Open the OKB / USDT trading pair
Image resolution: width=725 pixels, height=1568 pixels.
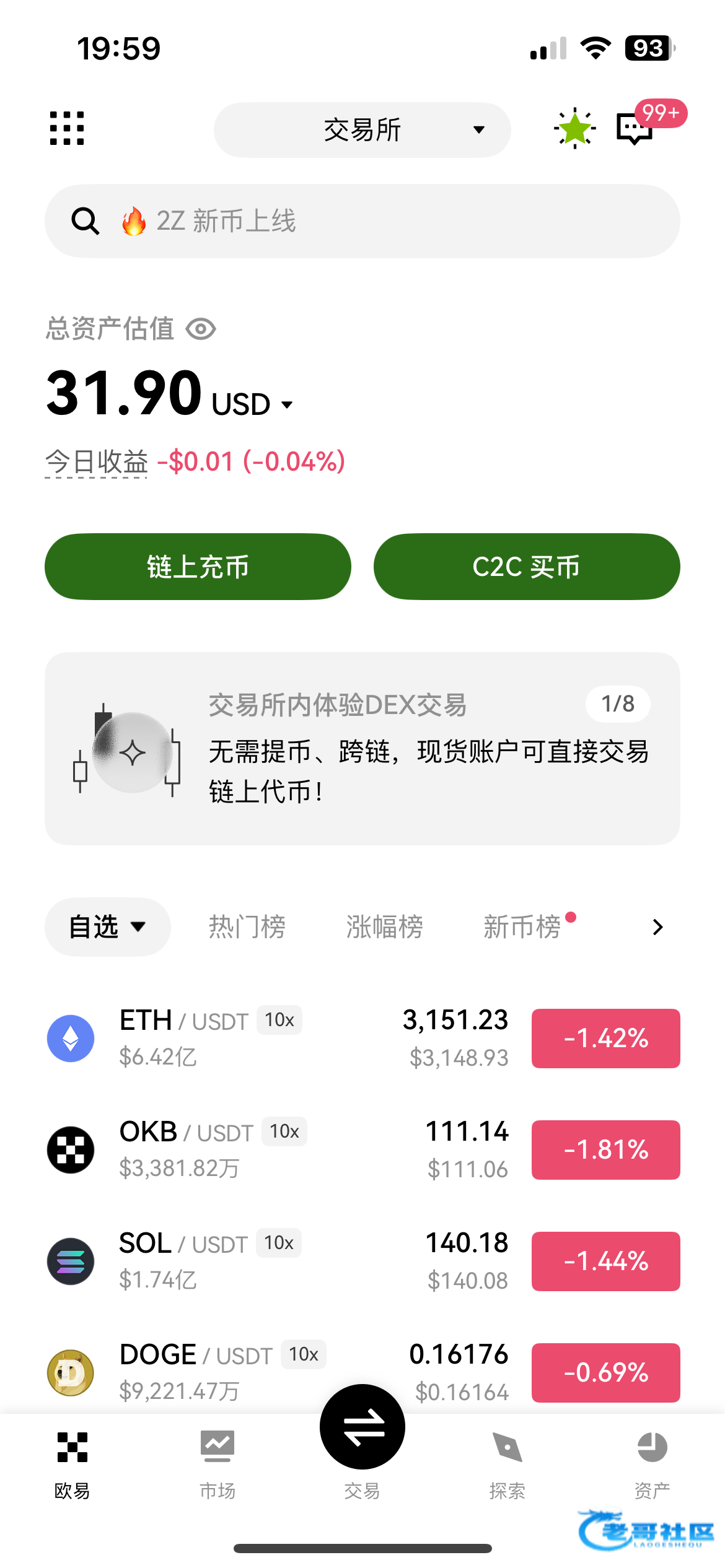279,1149
